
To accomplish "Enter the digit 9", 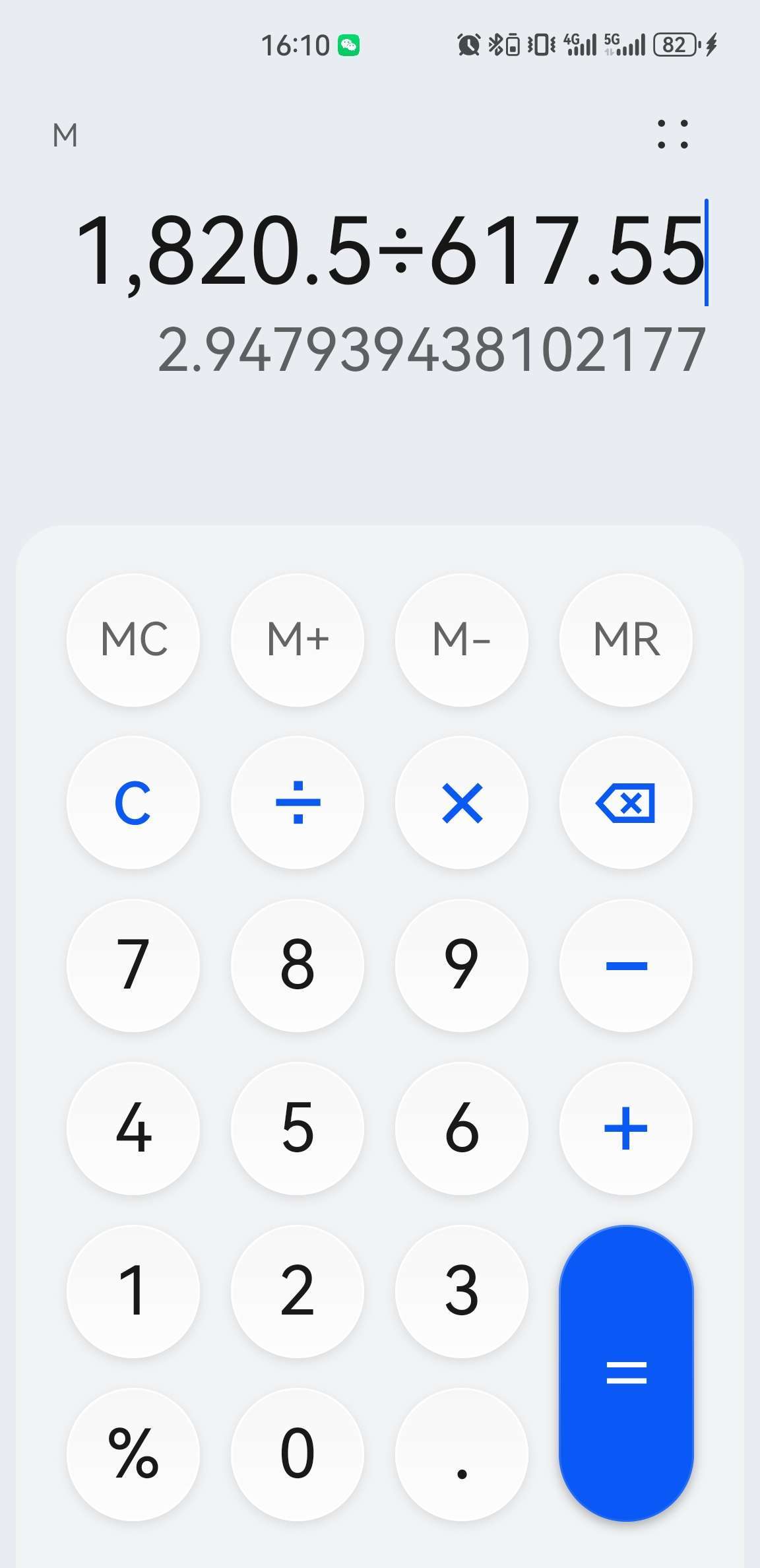I will pos(462,965).
